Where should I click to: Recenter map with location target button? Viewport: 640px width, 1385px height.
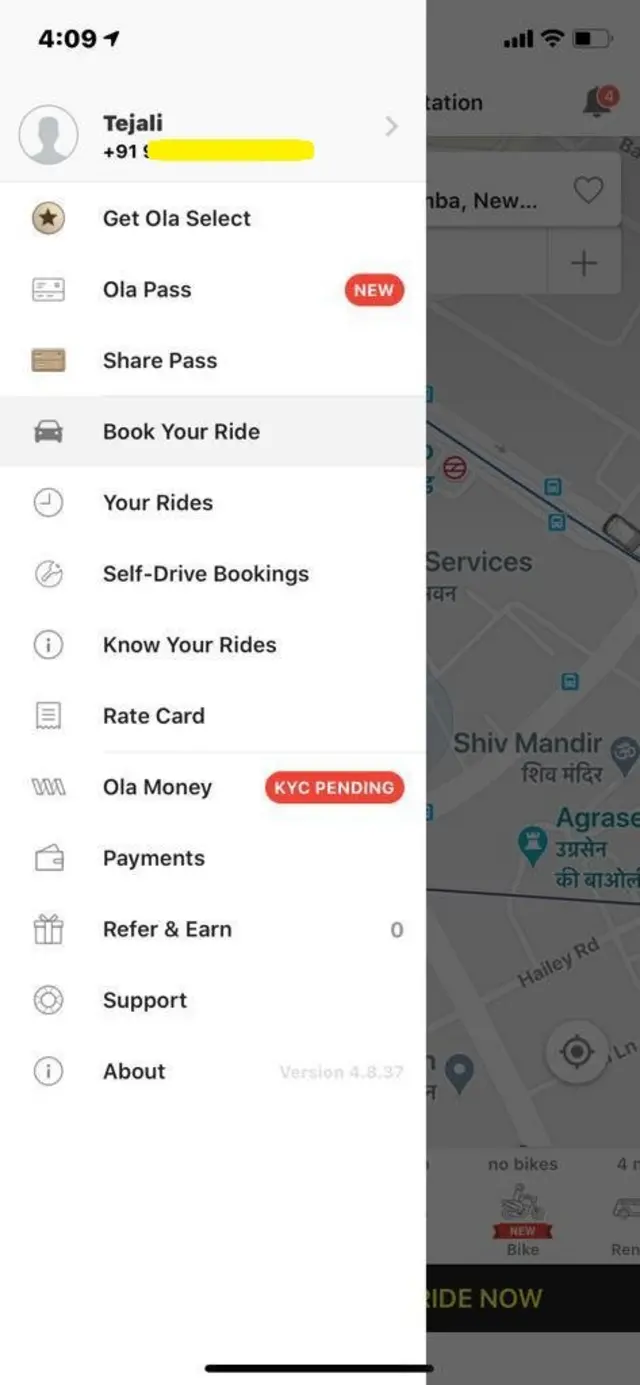pos(577,1052)
